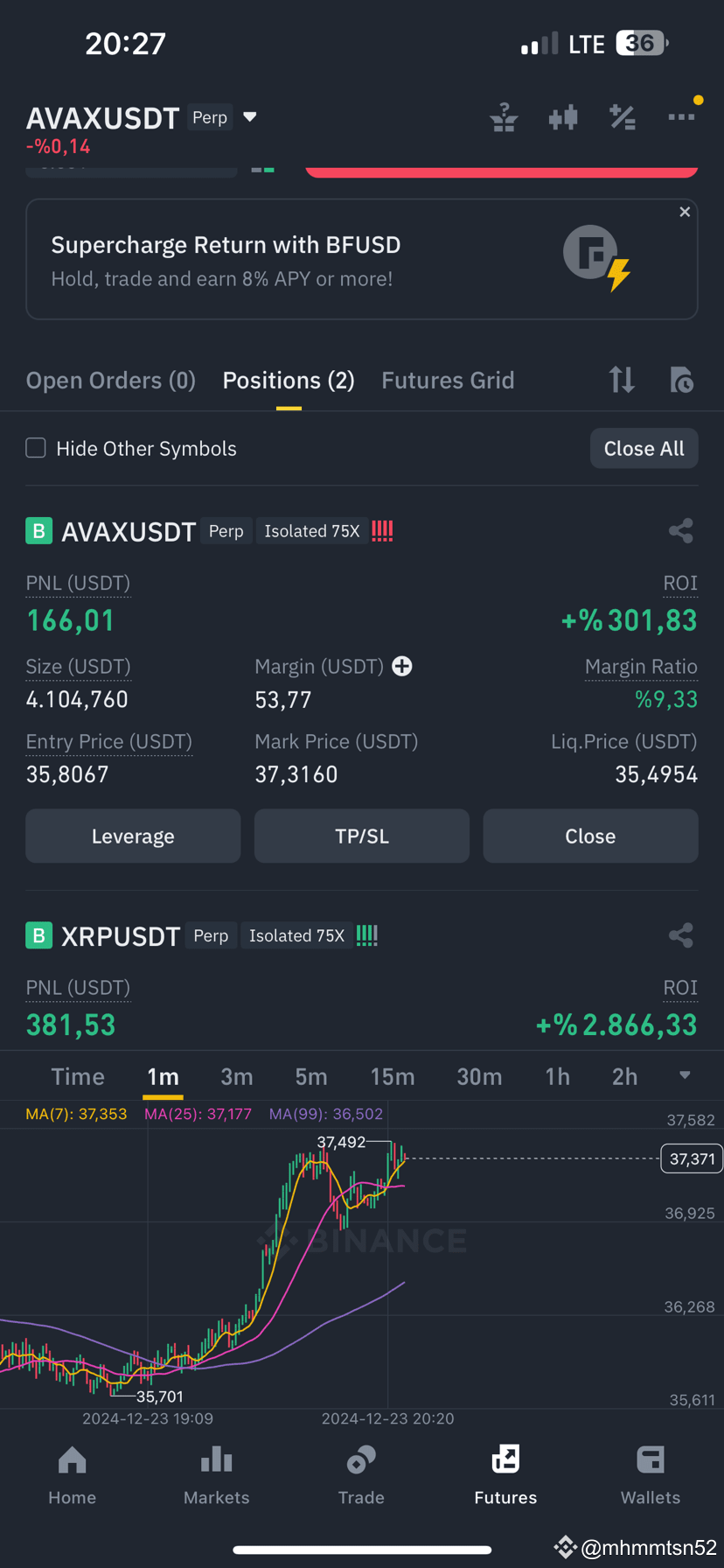Tap the transfer arrows icon beside Futures Grid

pos(622,380)
